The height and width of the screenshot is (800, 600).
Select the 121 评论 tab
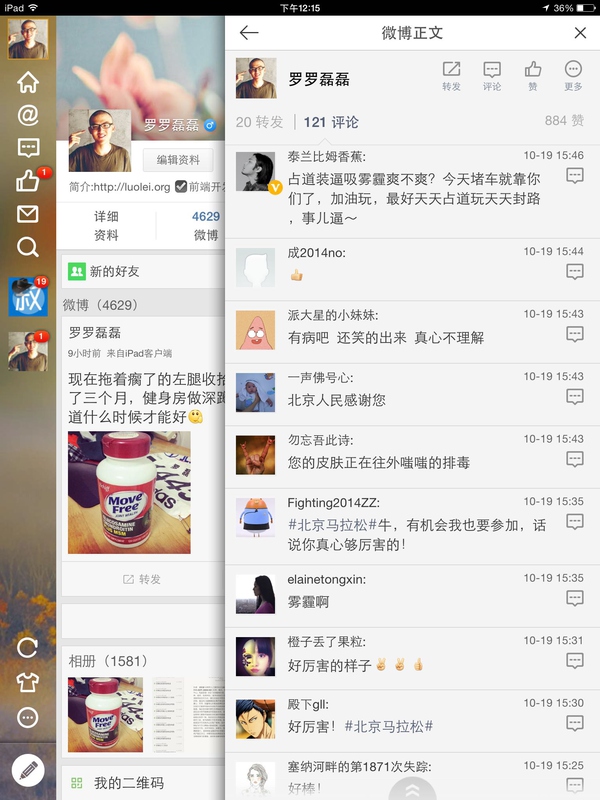click(331, 122)
